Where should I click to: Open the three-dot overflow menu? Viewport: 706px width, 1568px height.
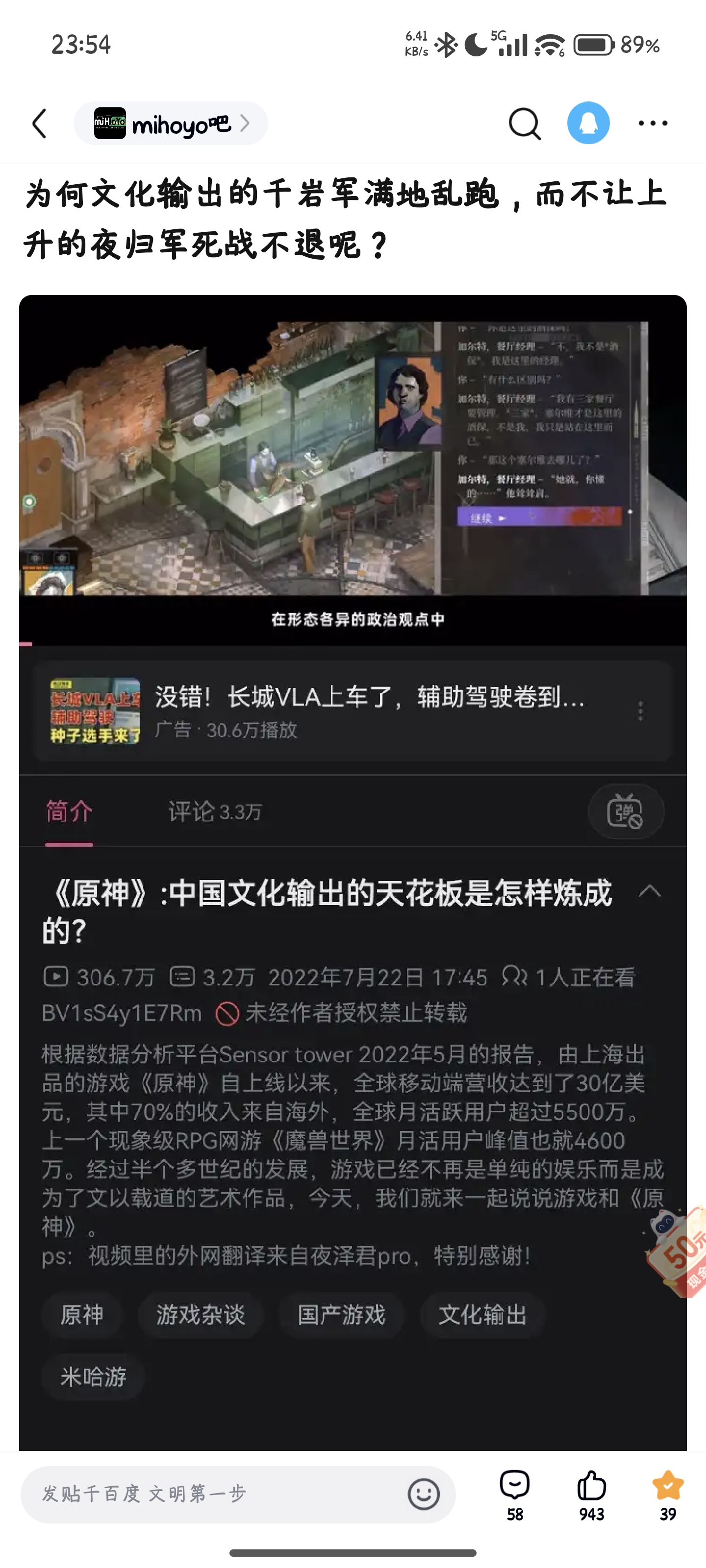pos(653,123)
